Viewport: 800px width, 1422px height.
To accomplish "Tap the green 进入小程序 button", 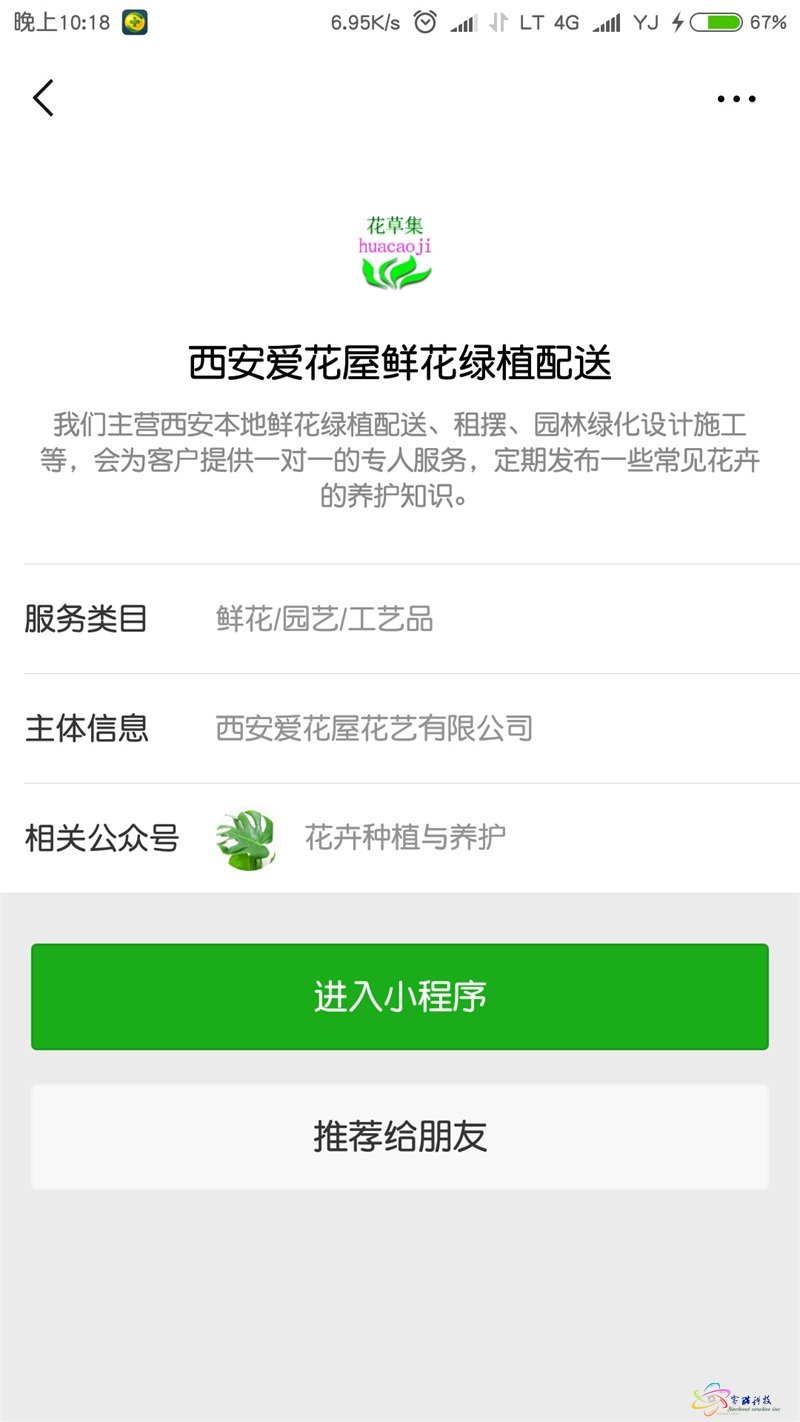I will [x=400, y=997].
